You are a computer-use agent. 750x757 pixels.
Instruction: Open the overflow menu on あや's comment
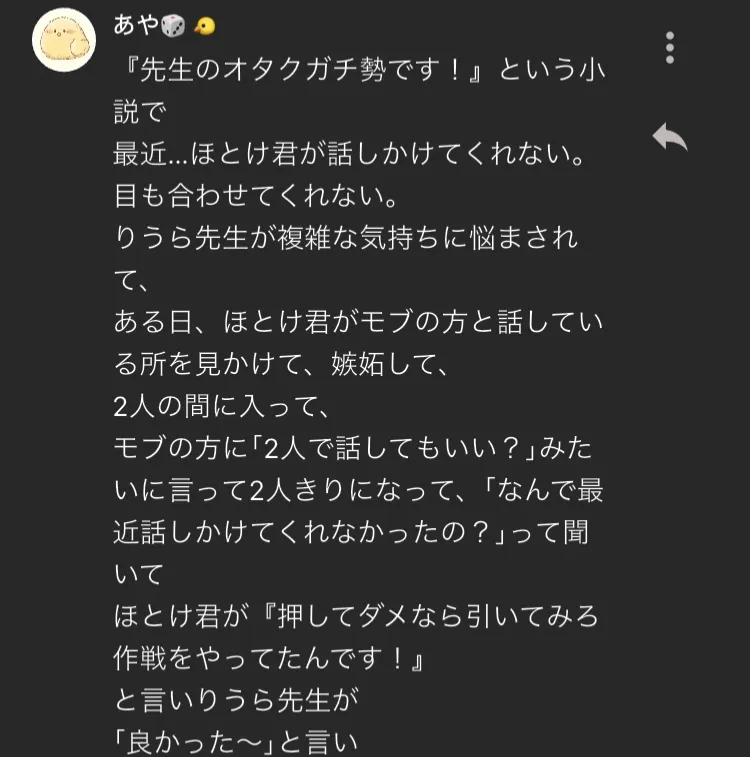point(670,47)
